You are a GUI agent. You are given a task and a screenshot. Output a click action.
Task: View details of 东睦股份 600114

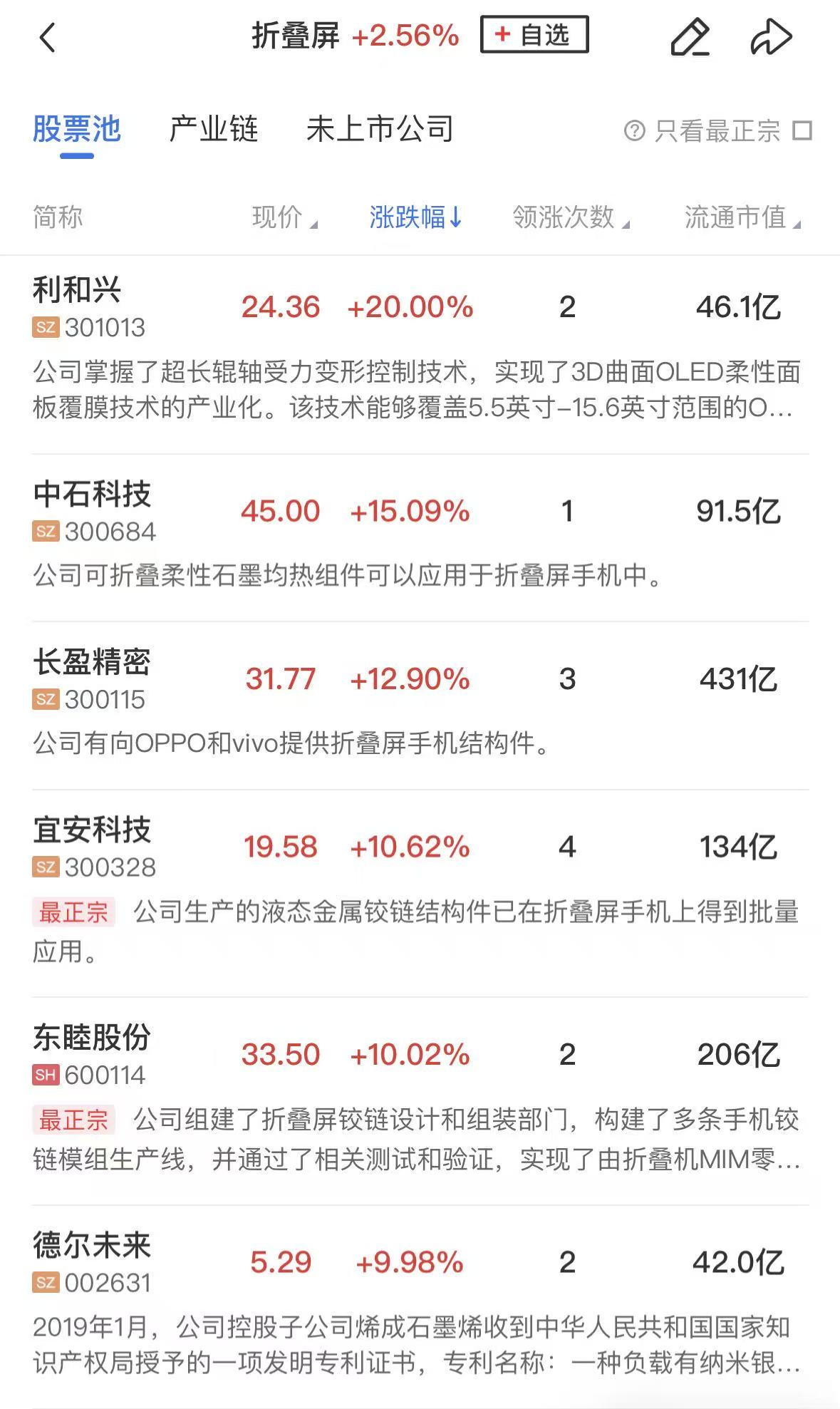point(420,1102)
